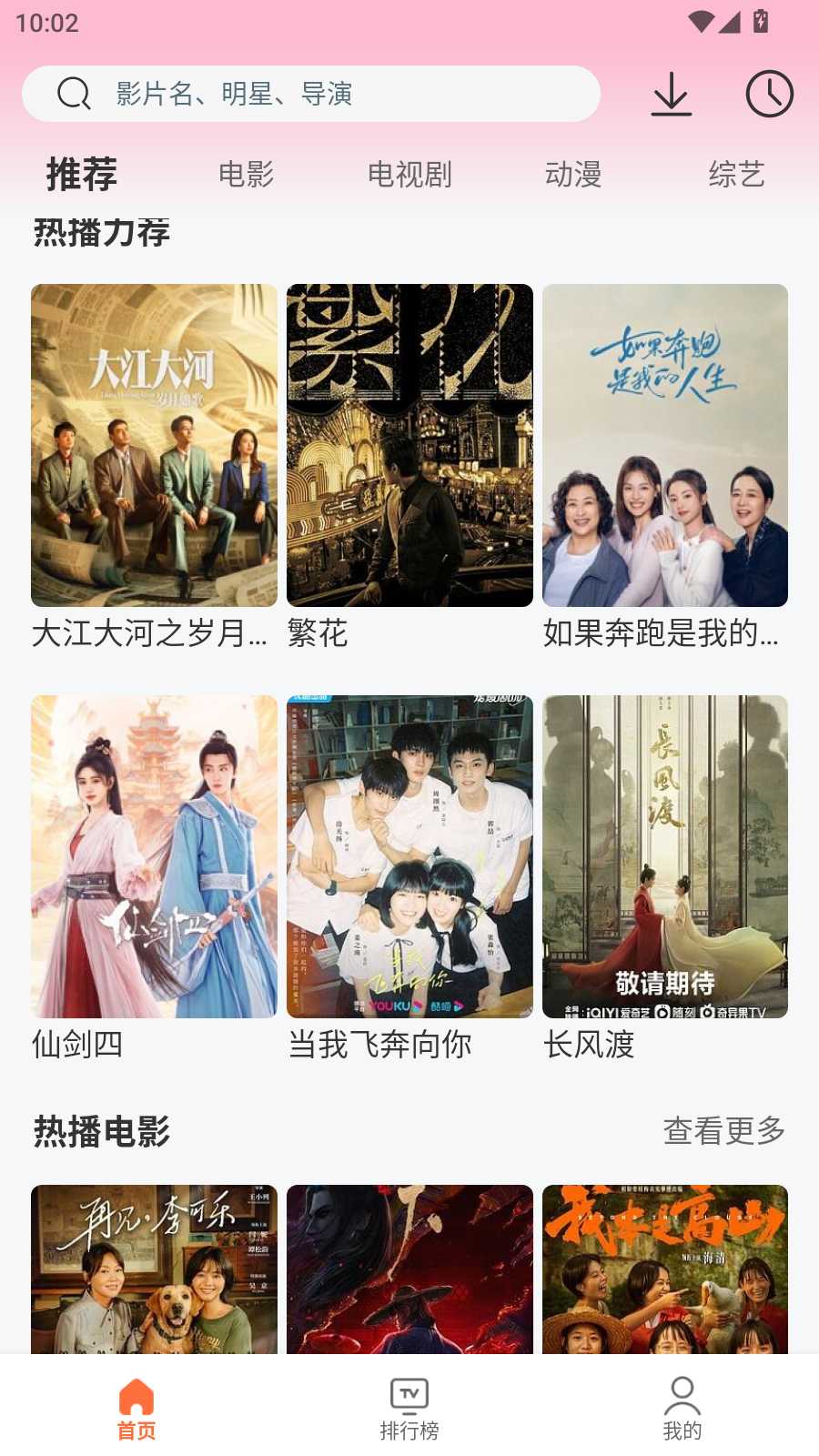This screenshot has width=819, height=1456.
Task: Open the 仙剑四 poster
Action: point(154,856)
